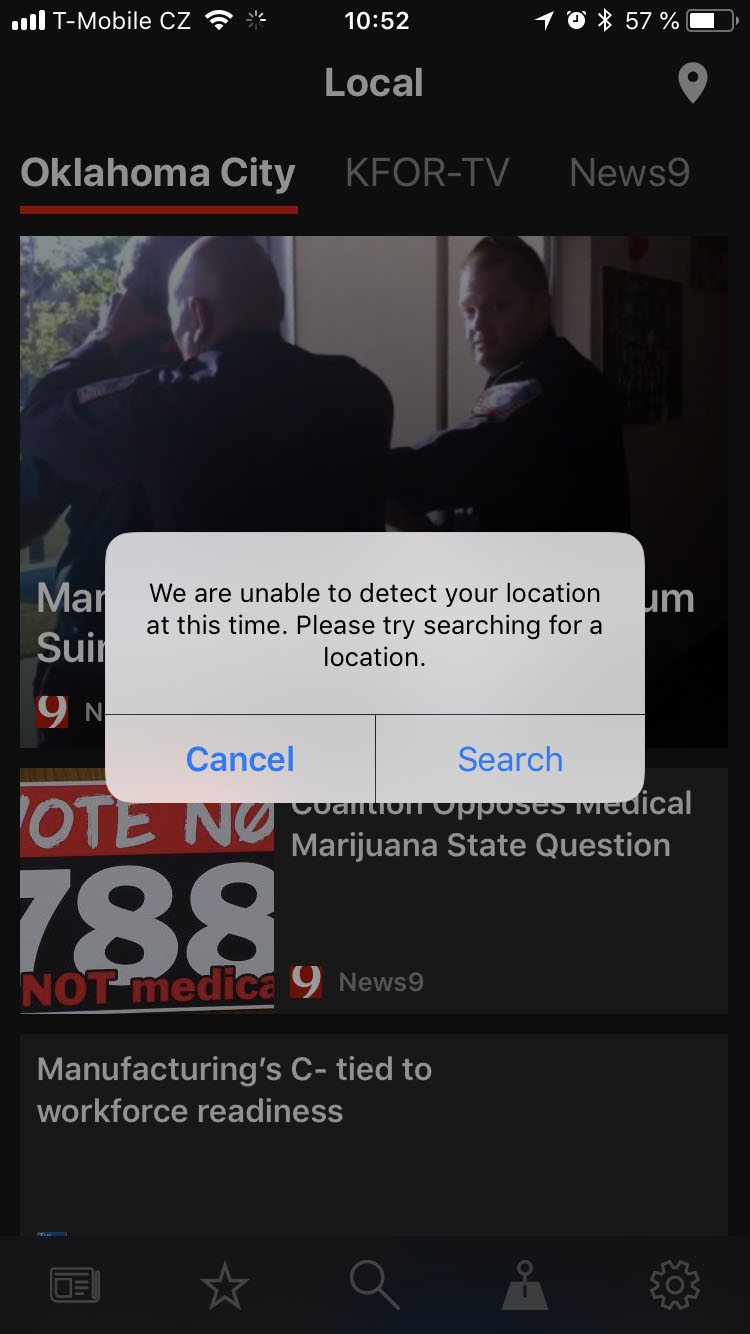Select the Oklahoma City tab
750x1334 pixels.
158,173
